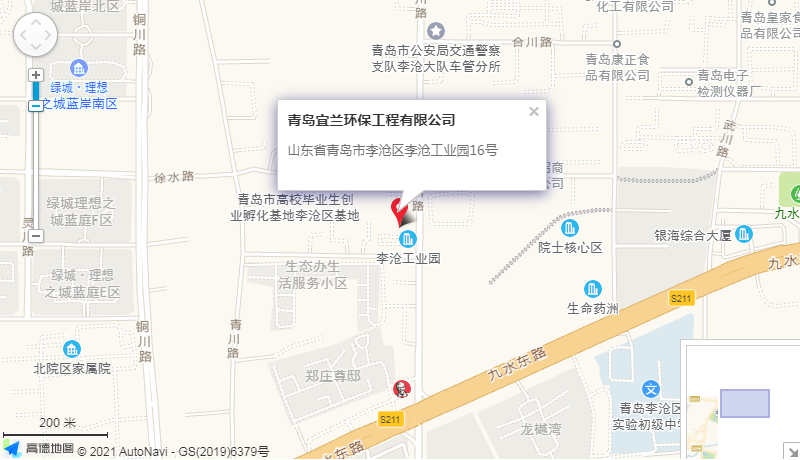Zoom in with the plus button

(36, 76)
